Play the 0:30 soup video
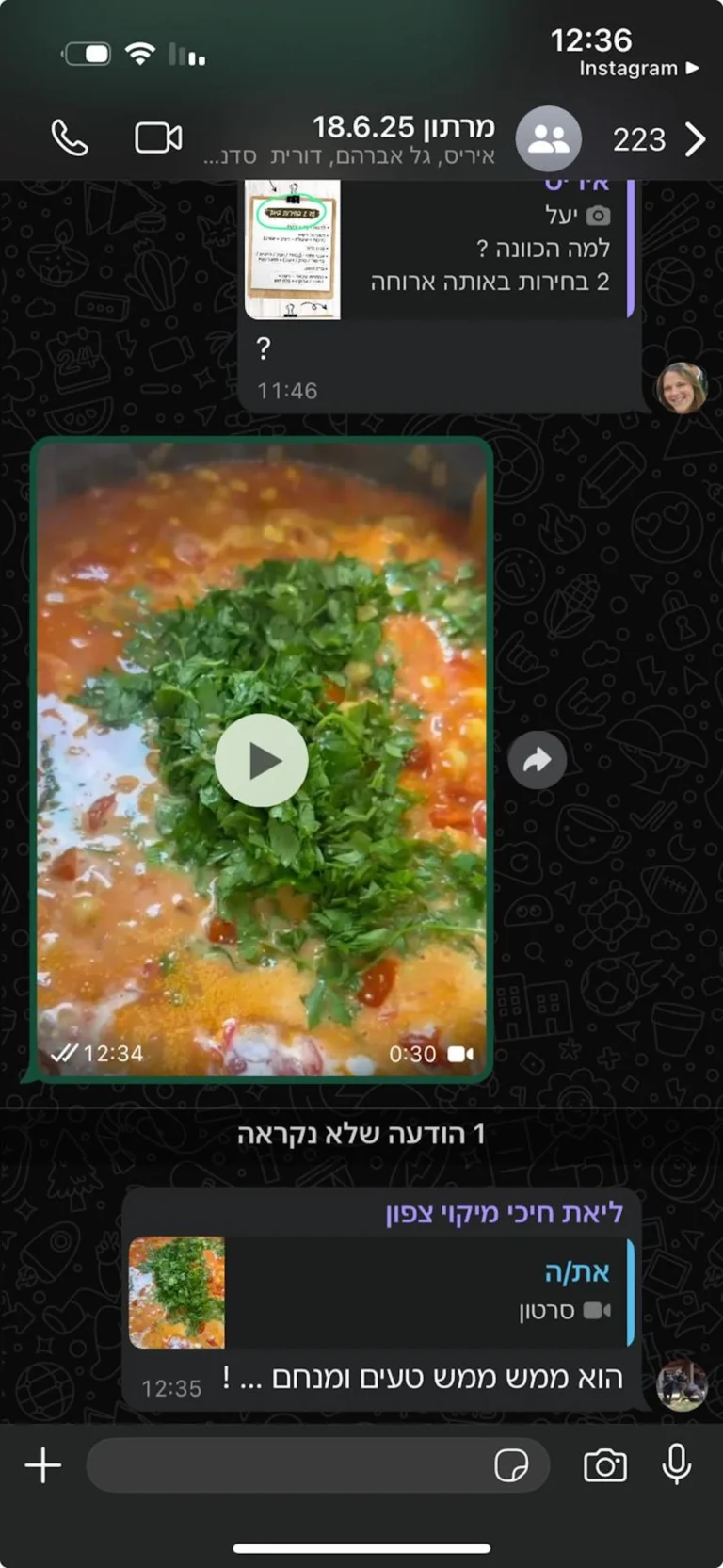The width and height of the screenshot is (723, 1568). pos(262,760)
